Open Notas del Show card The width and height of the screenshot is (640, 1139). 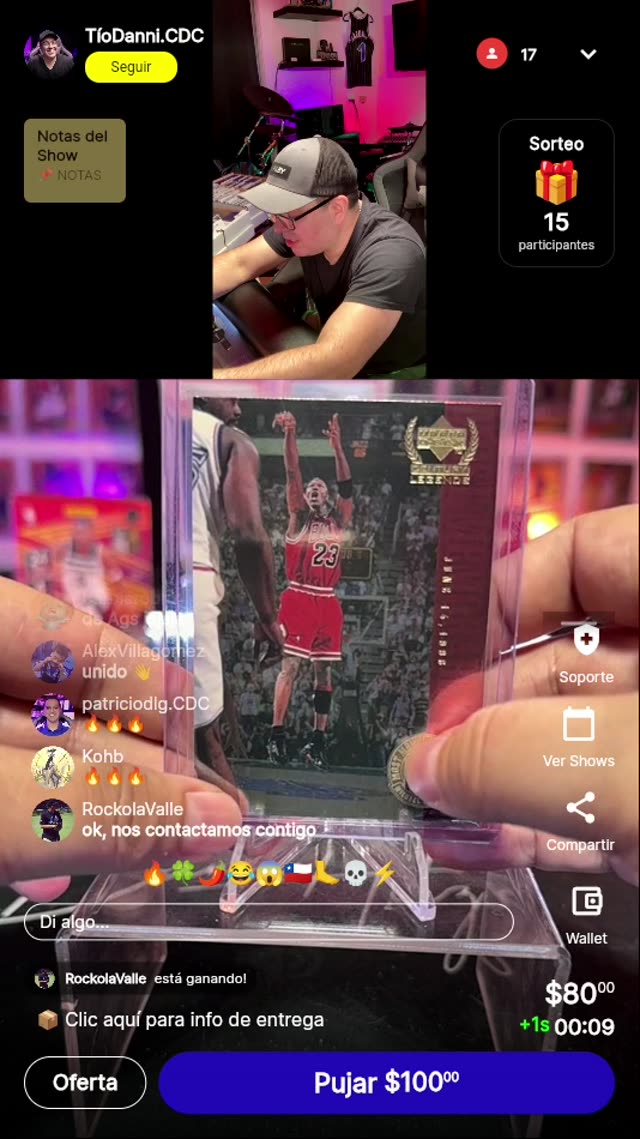(75, 160)
